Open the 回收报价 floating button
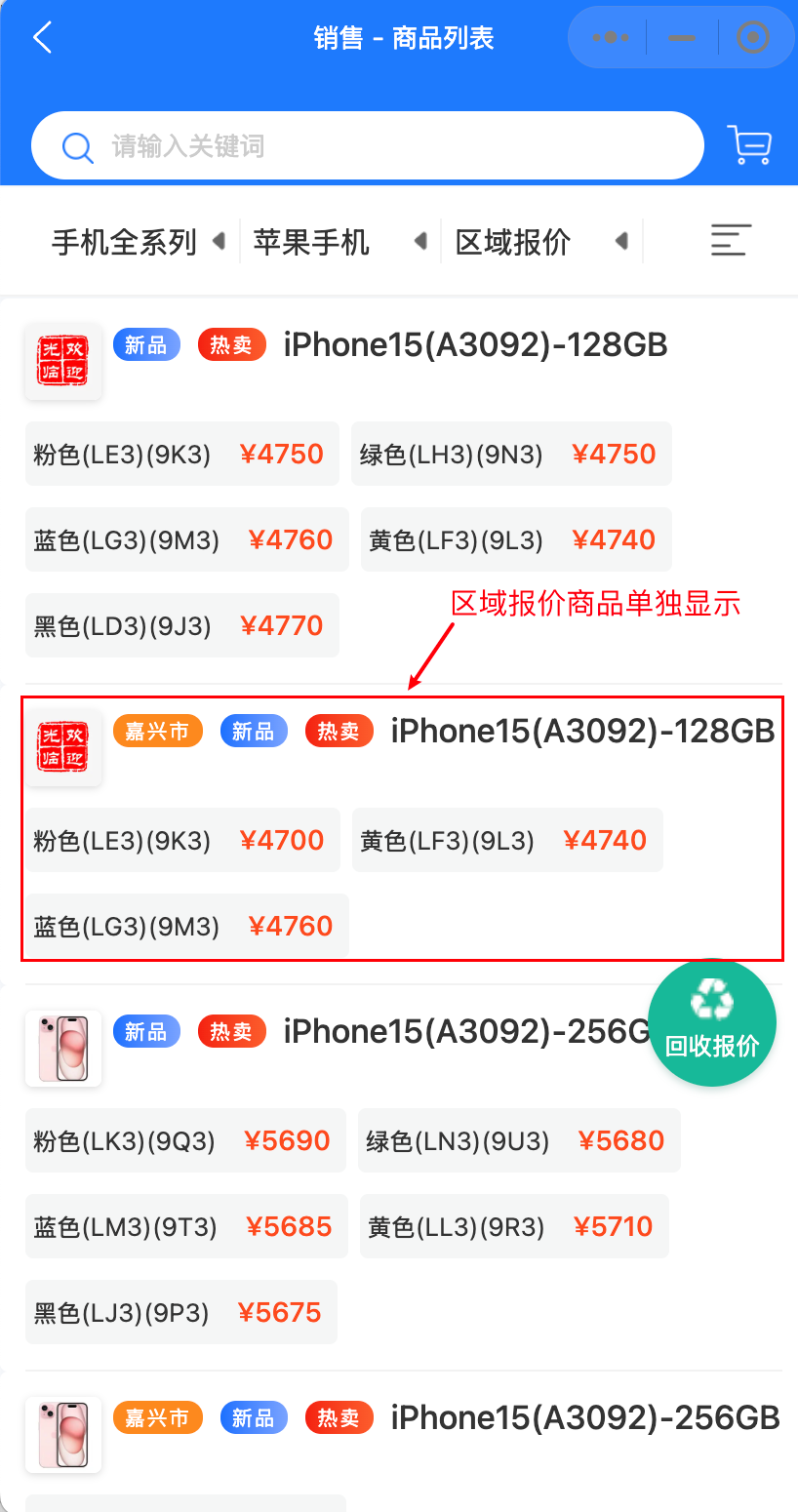This screenshot has height=1512, width=798. (712, 1022)
